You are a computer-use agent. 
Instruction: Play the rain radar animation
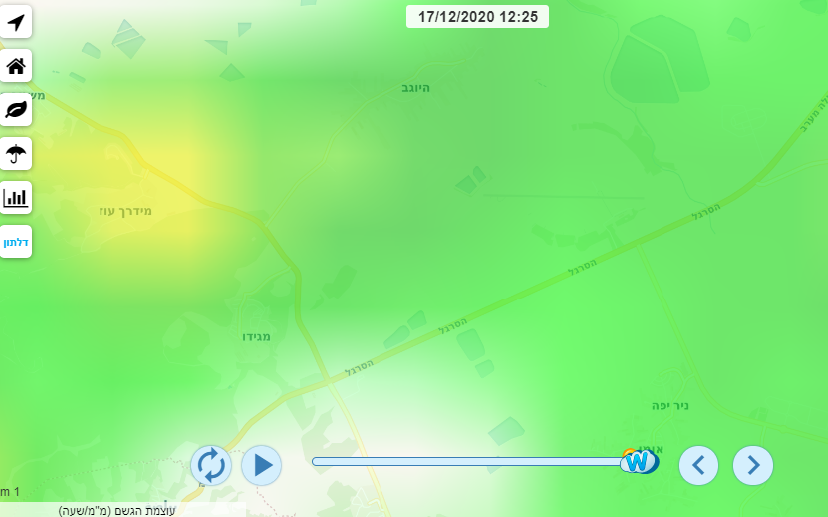pos(262,465)
